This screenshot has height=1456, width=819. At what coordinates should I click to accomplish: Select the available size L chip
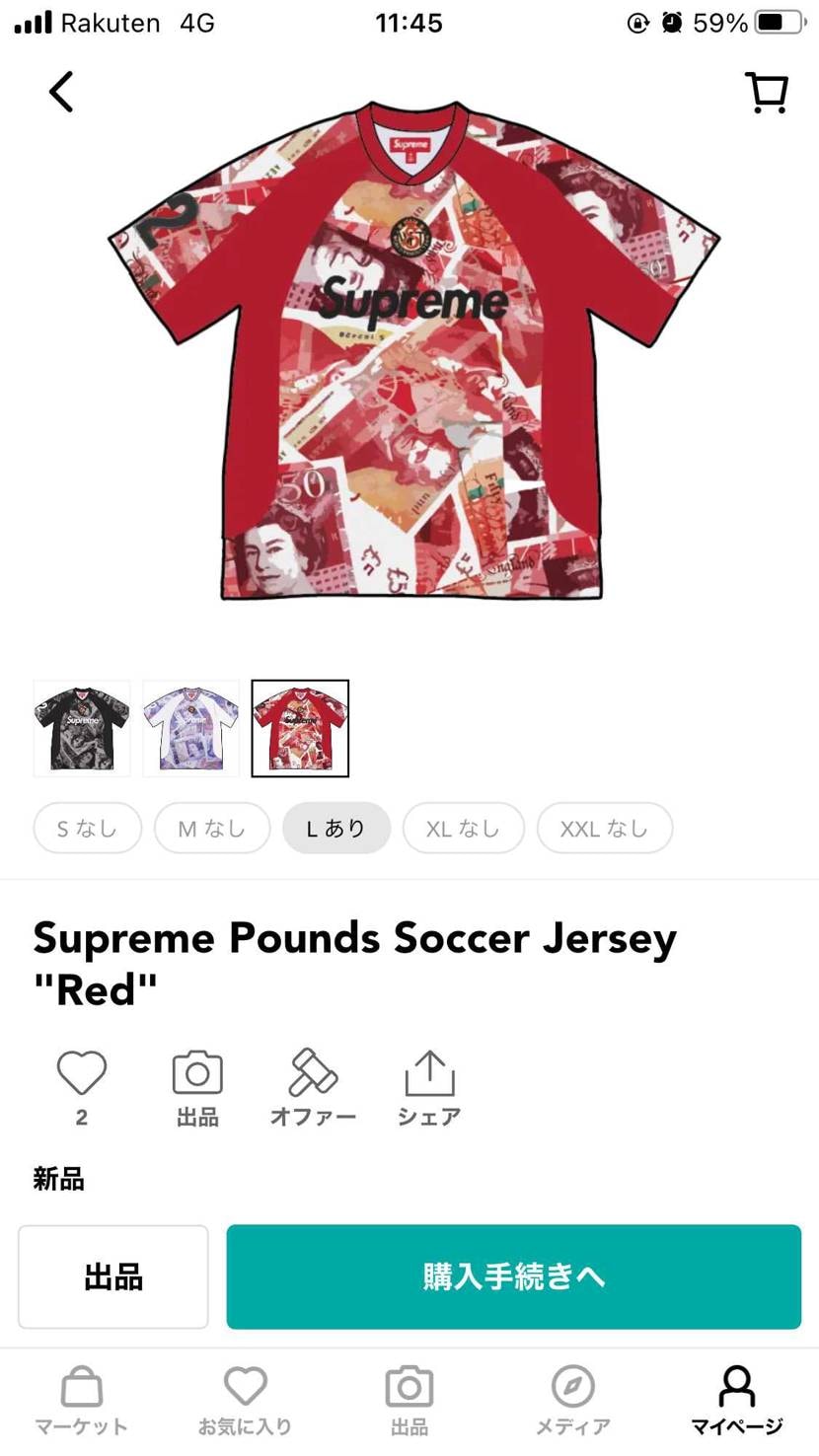335,828
